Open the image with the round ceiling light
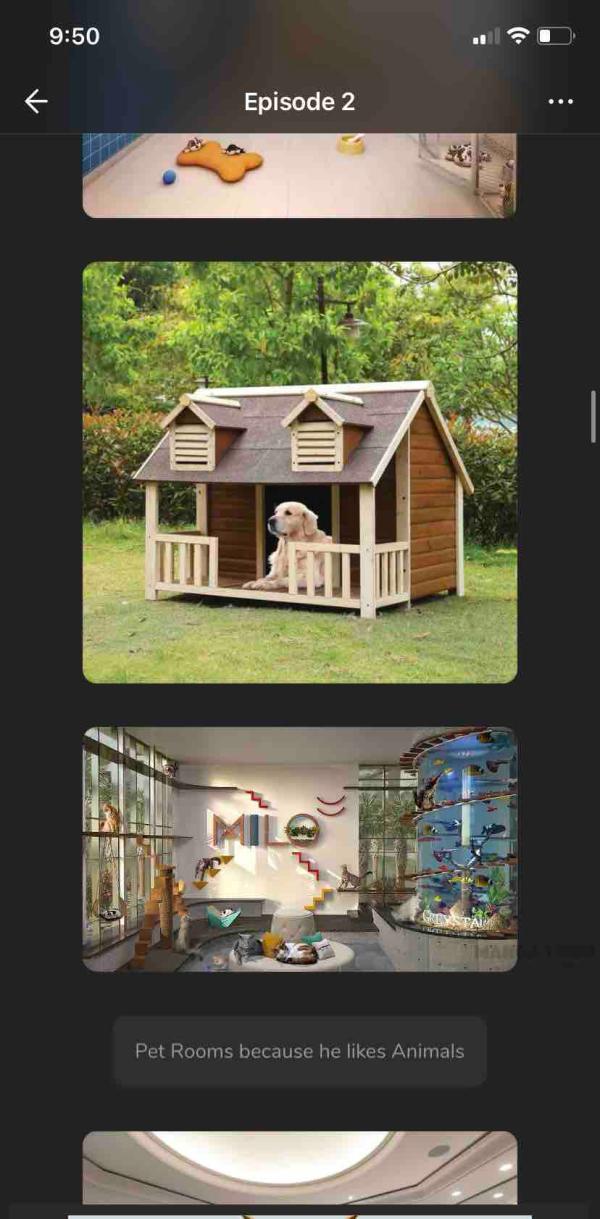This screenshot has height=1219, width=600. coord(300,1167)
